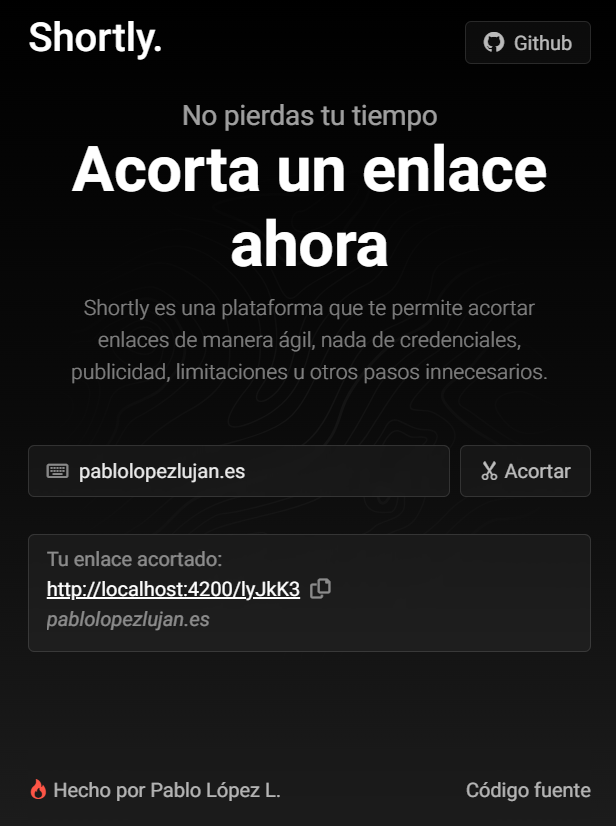Open the shortened localhost link
Viewport: 616px width, 826px height.
click(x=173, y=589)
